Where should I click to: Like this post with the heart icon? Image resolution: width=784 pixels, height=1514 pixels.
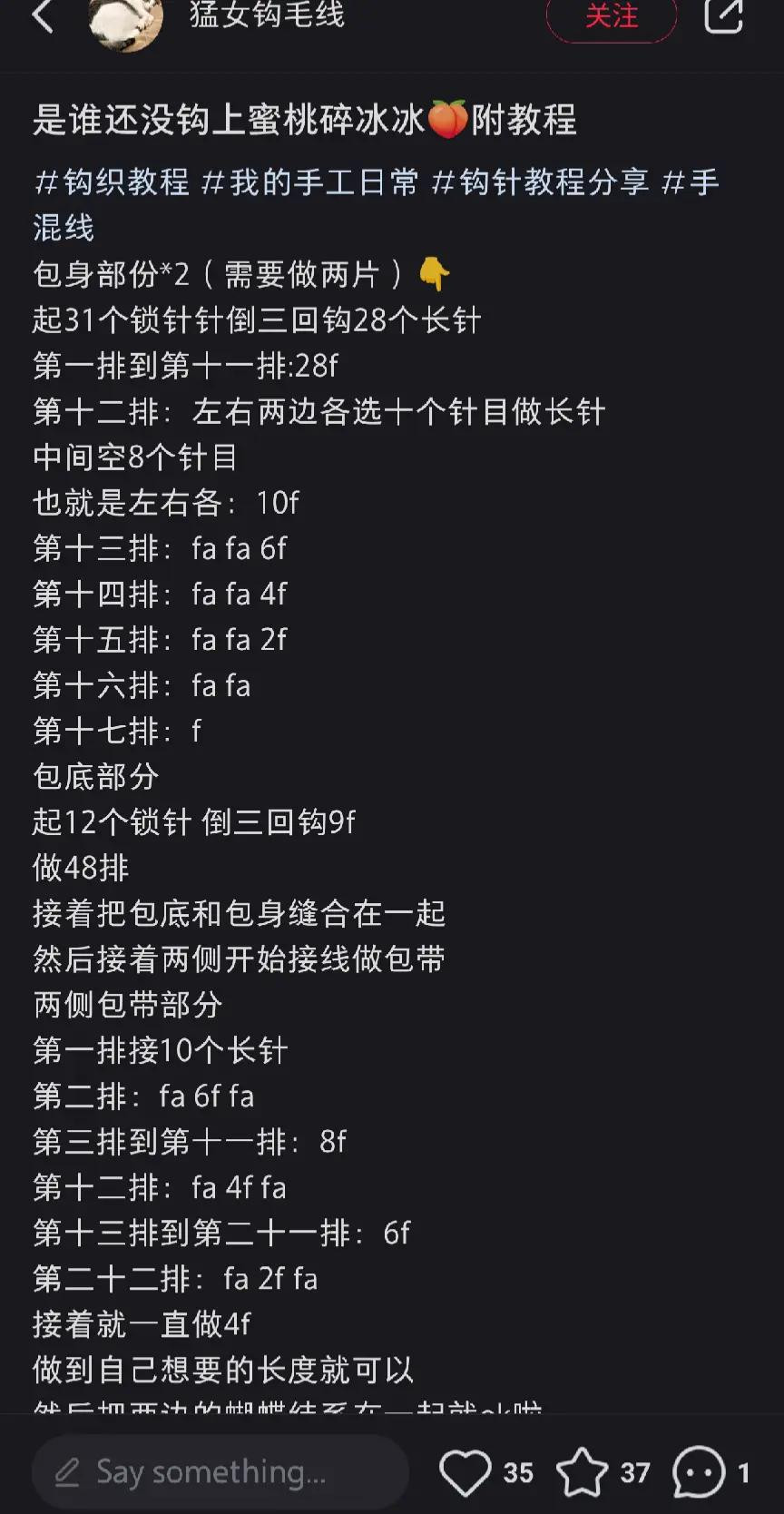coord(465,1472)
